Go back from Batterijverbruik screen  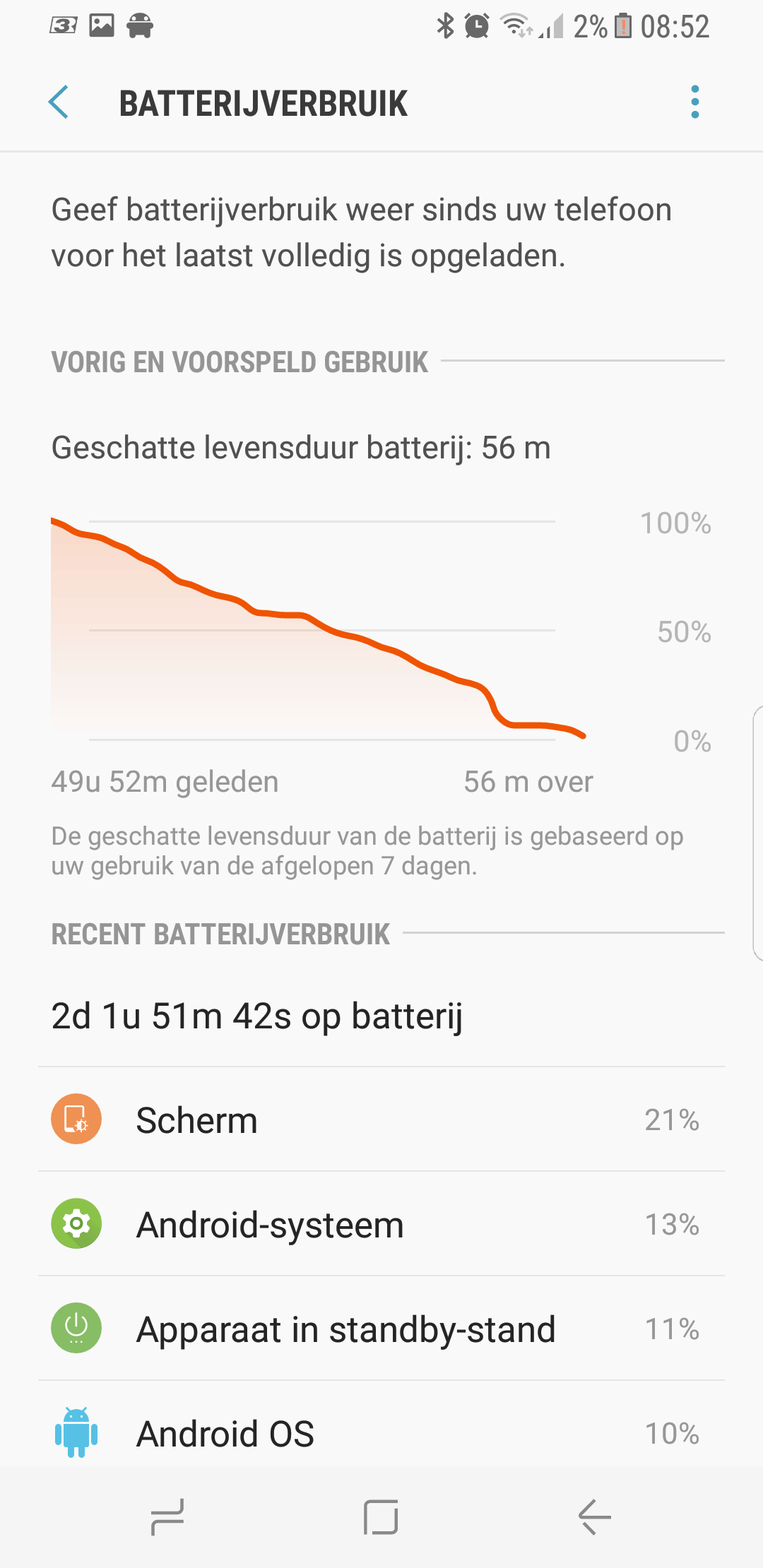59,102
